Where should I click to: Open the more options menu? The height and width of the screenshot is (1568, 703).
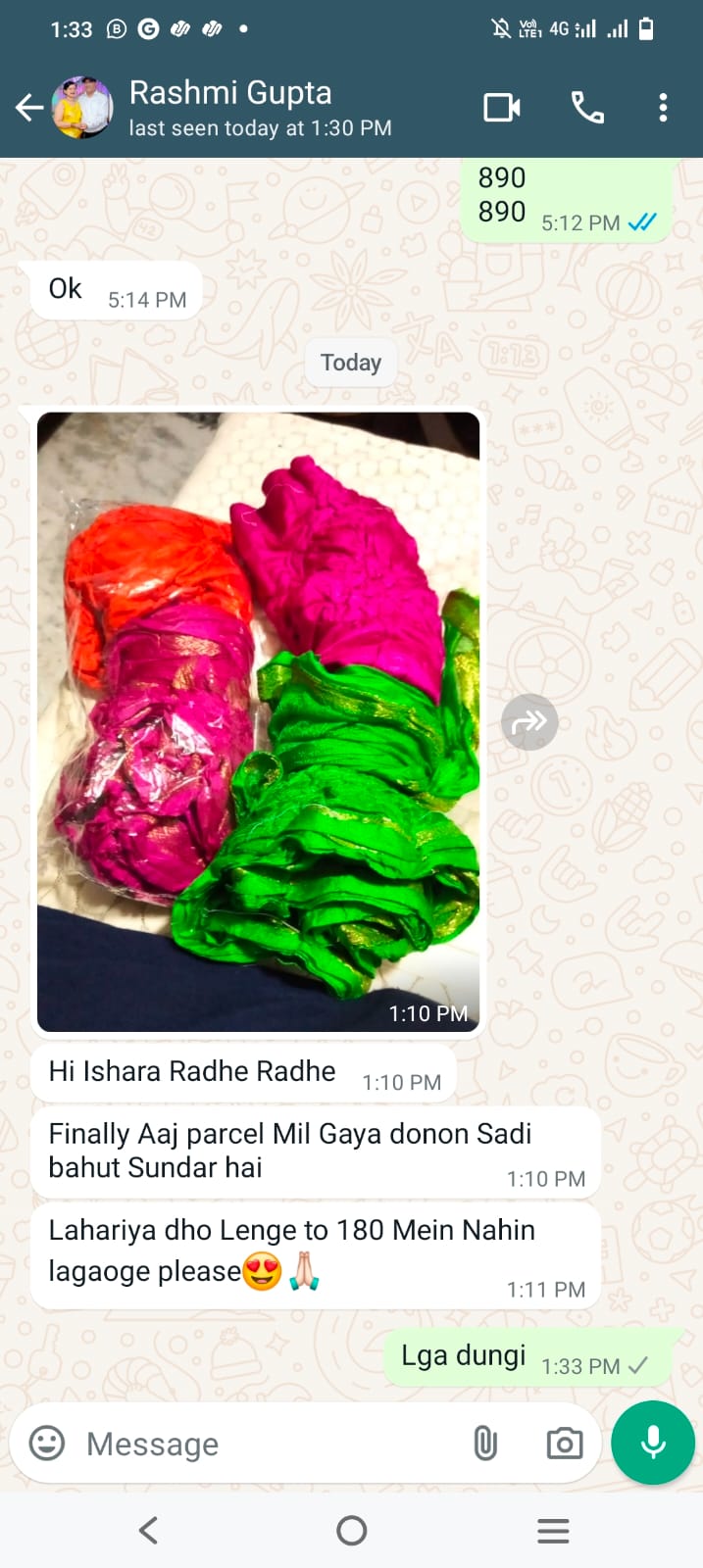pos(663,108)
